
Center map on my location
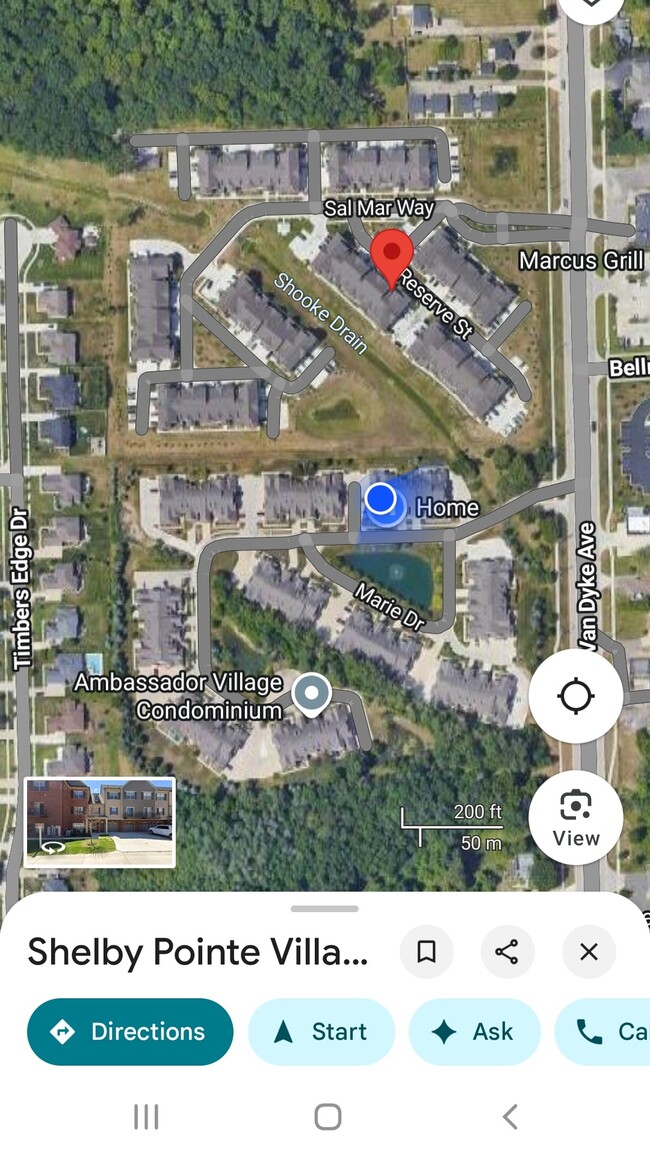(576, 696)
